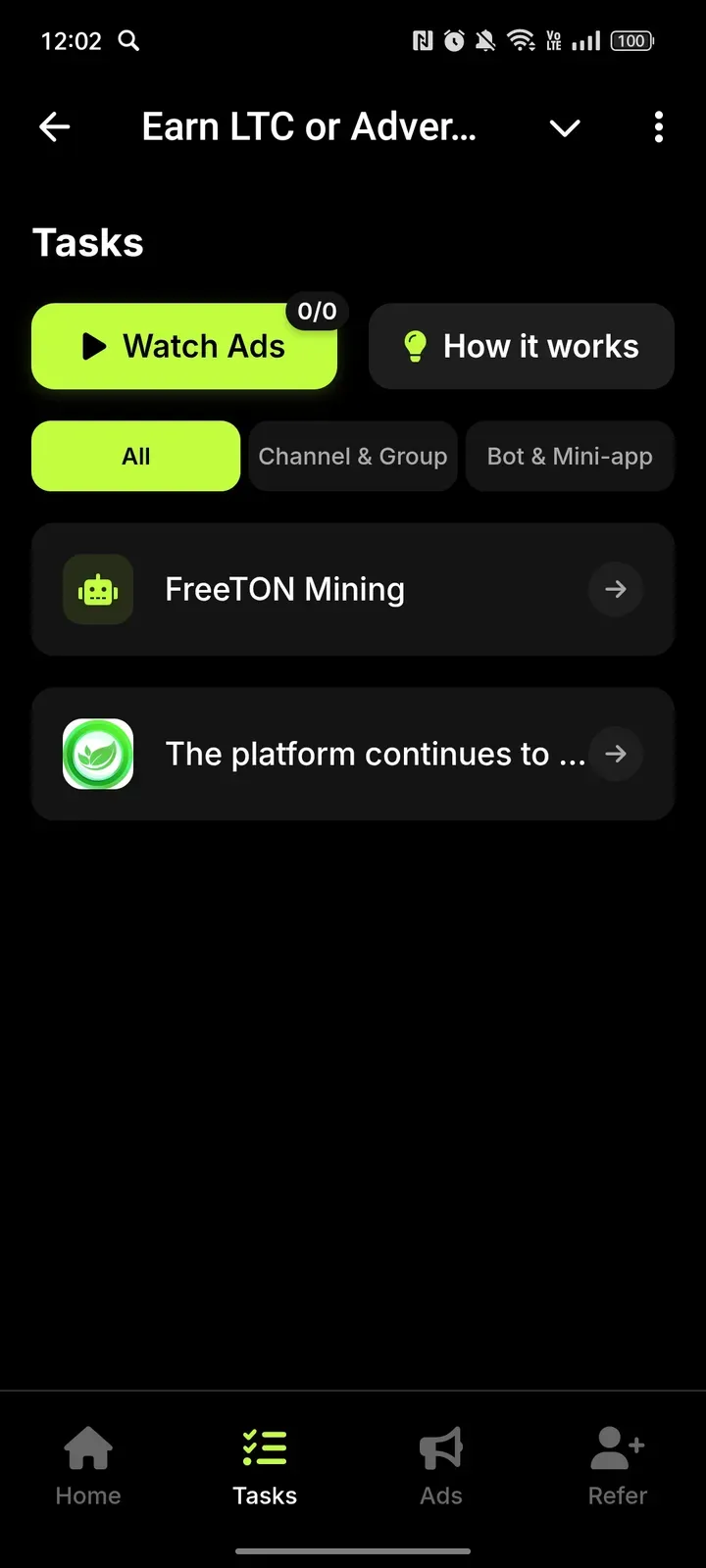This screenshot has height=1568, width=706.
Task: Tap the Watch Ads button
Action: pos(184,346)
